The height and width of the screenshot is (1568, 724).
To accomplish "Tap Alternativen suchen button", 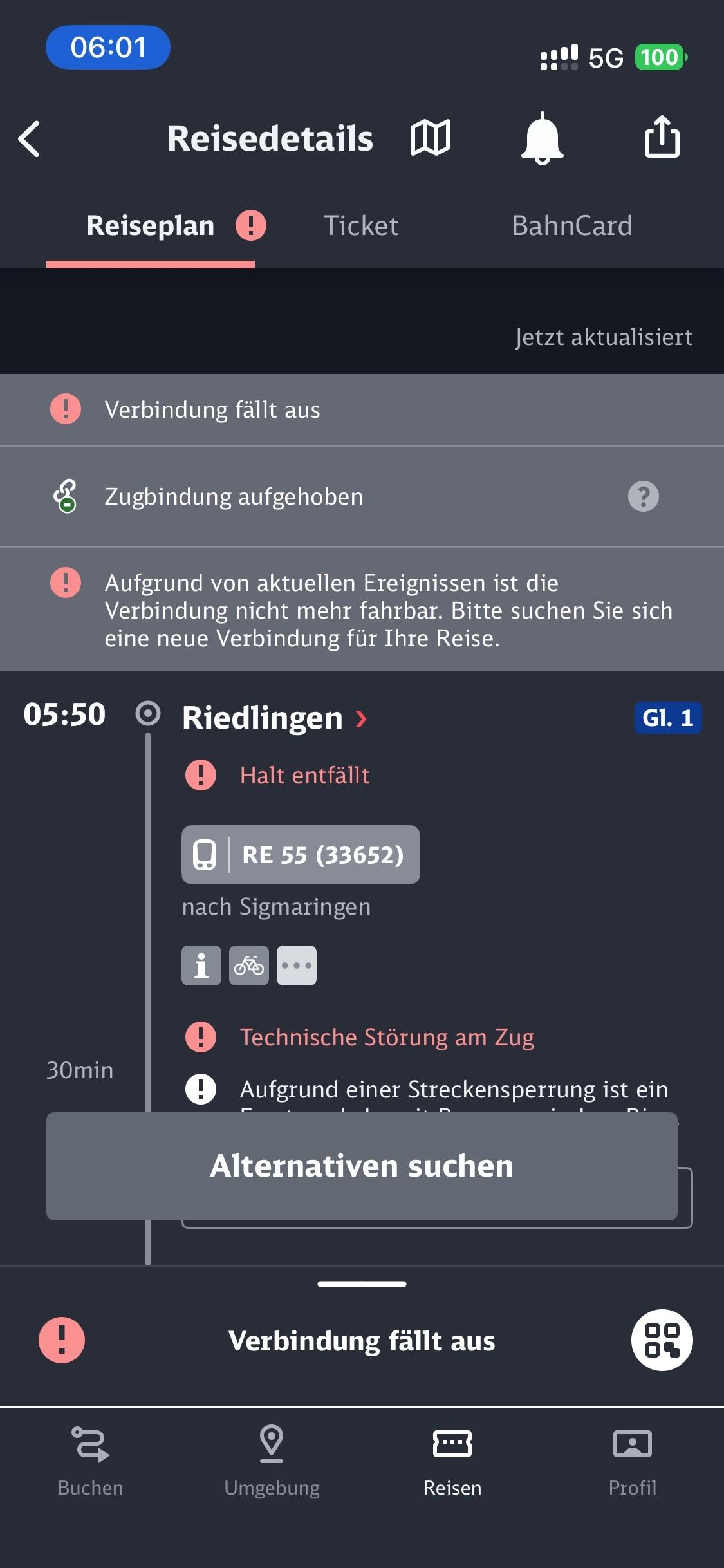I will pyautogui.click(x=362, y=1166).
